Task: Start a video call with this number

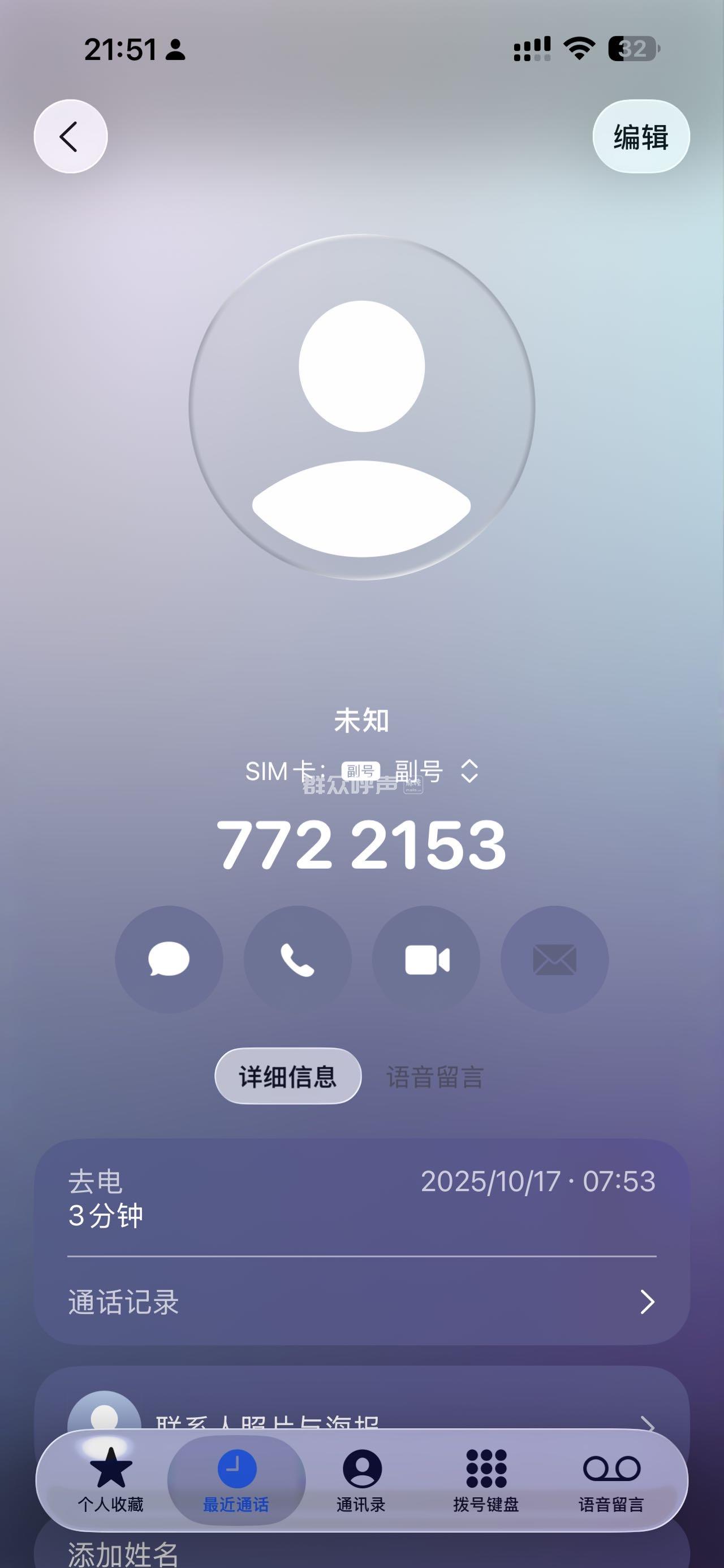Action: [x=426, y=959]
